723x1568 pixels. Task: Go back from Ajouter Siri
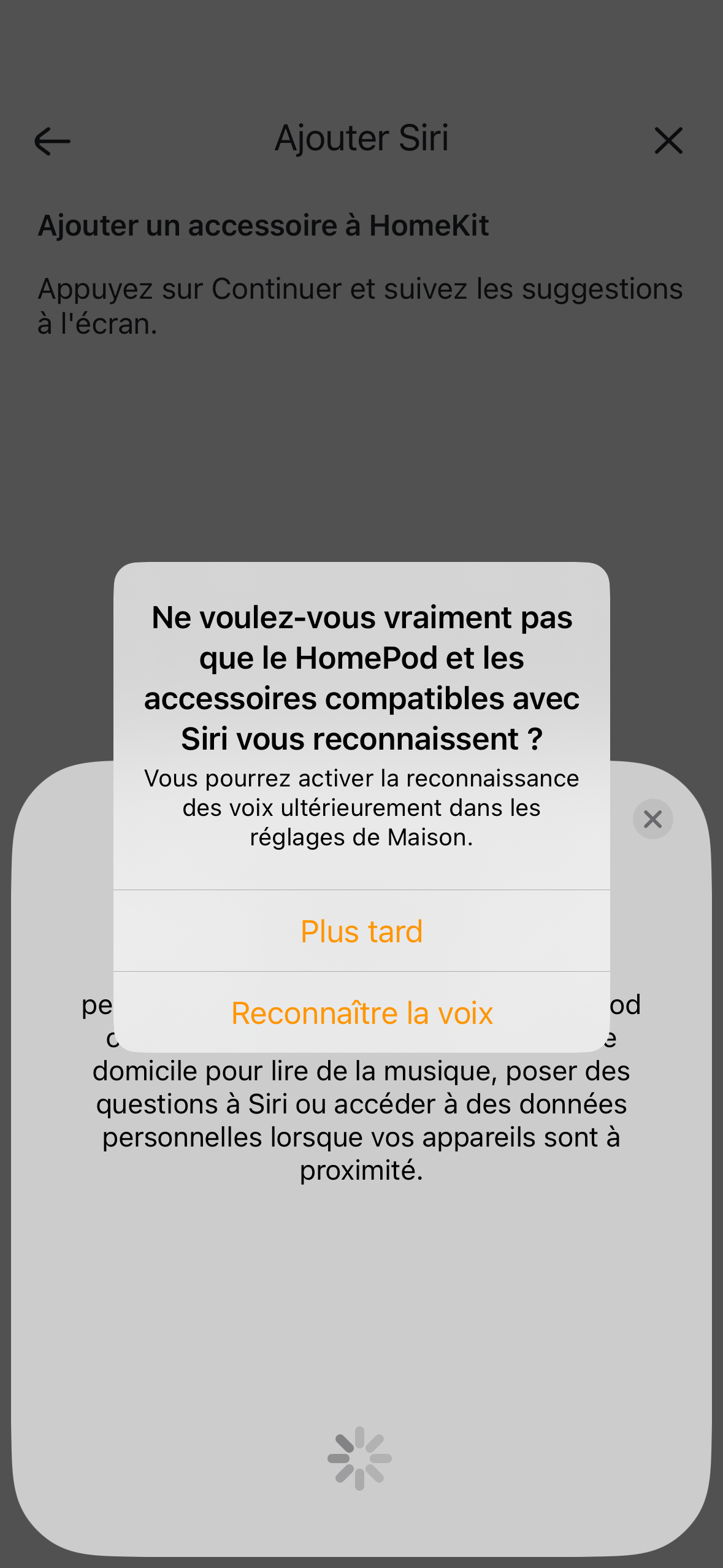click(x=53, y=141)
